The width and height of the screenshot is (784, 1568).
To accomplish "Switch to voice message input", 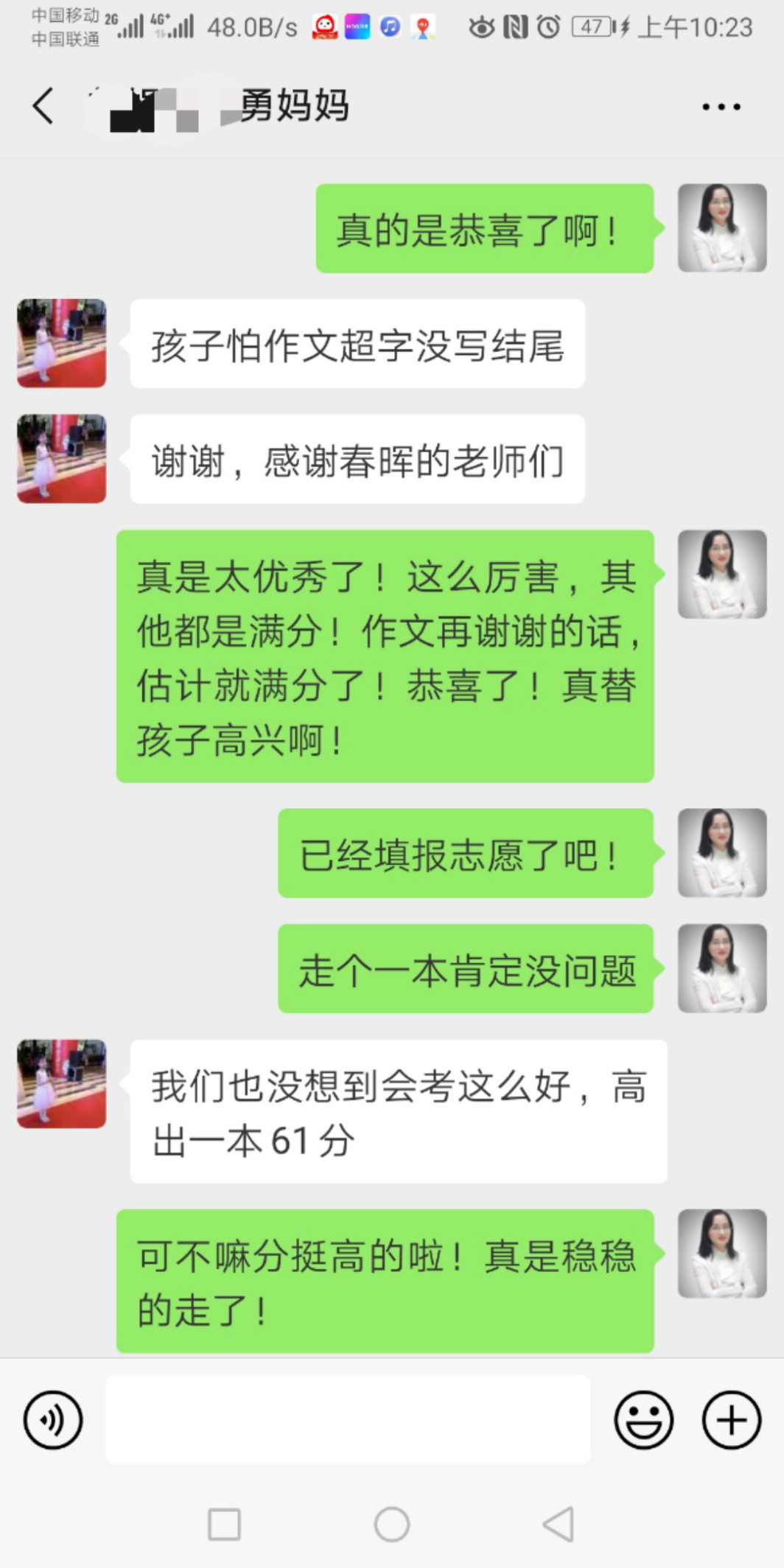I will [x=52, y=1420].
